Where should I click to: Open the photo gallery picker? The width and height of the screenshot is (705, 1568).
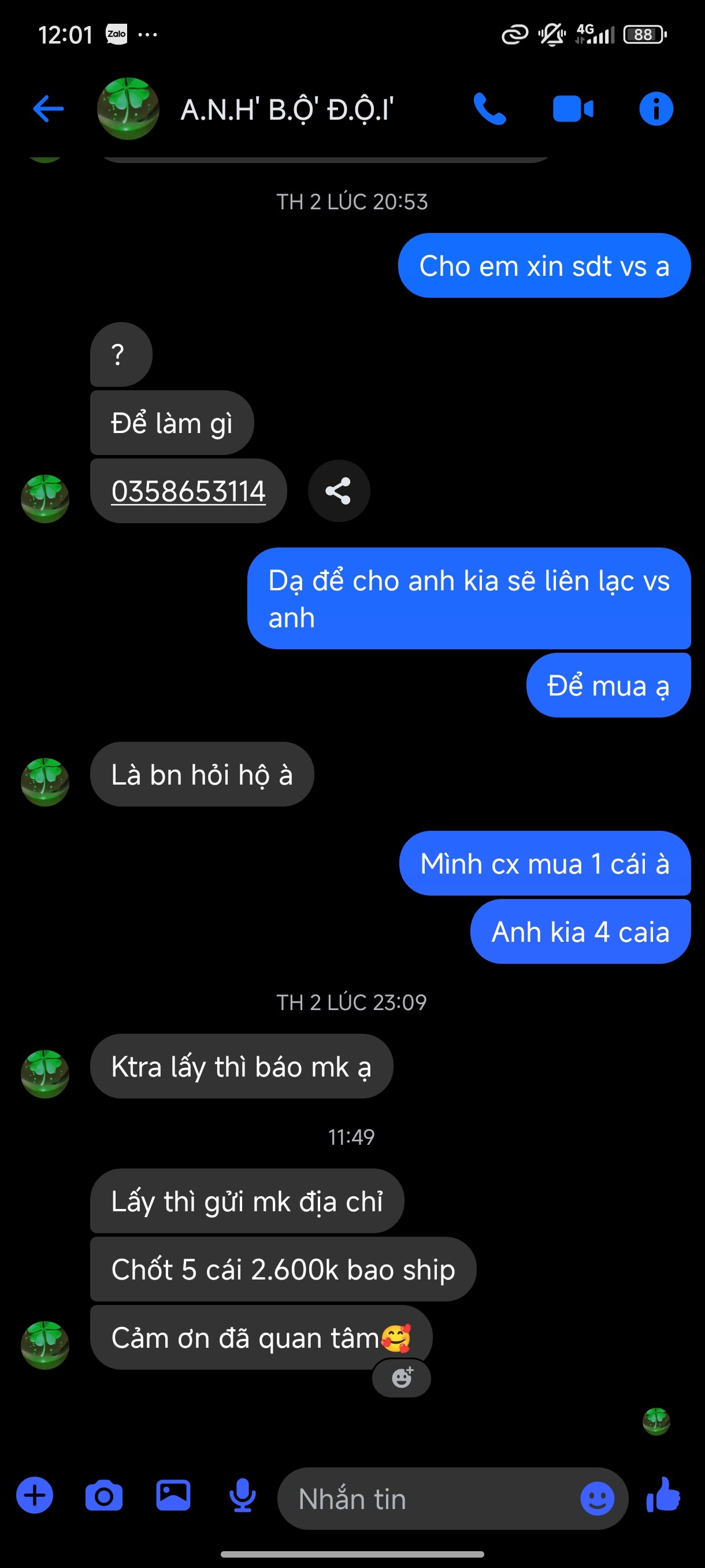pyautogui.click(x=173, y=1496)
